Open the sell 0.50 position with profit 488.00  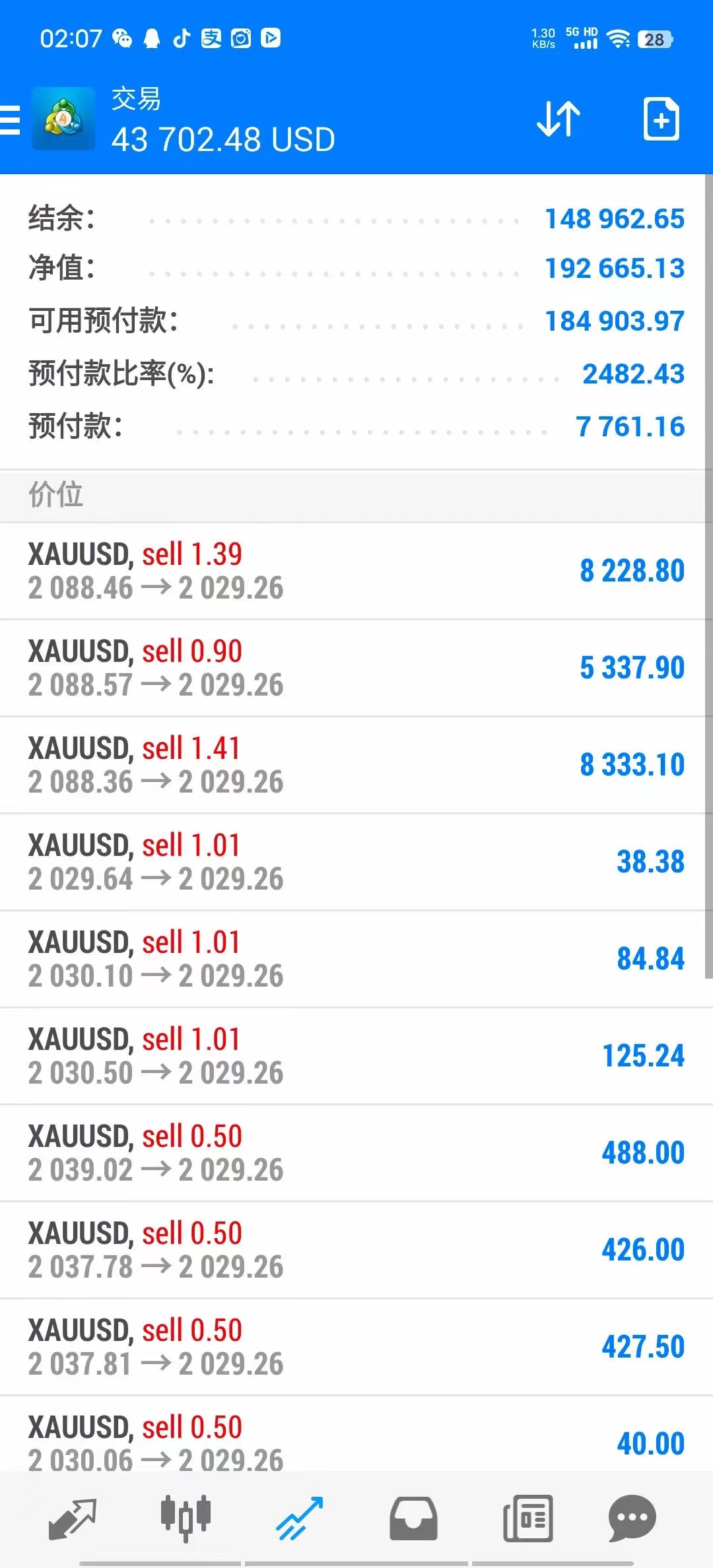point(356,1153)
